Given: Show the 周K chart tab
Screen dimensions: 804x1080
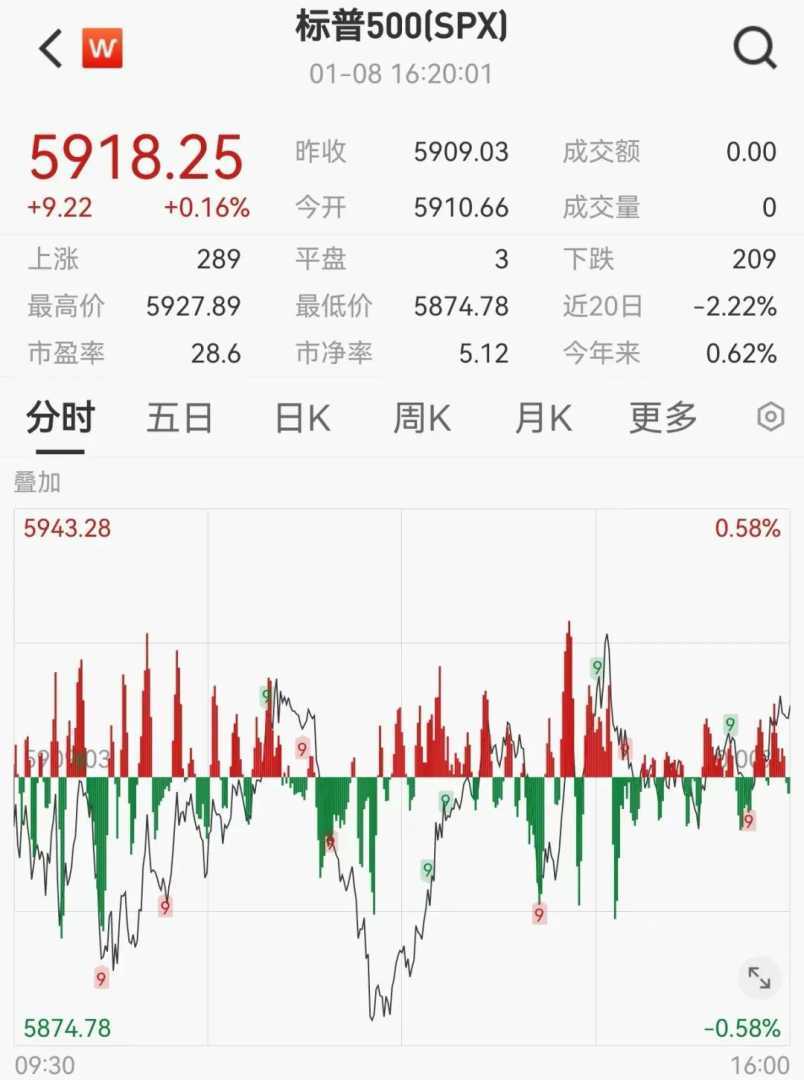Looking at the screenshot, I should (x=423, y=419).
